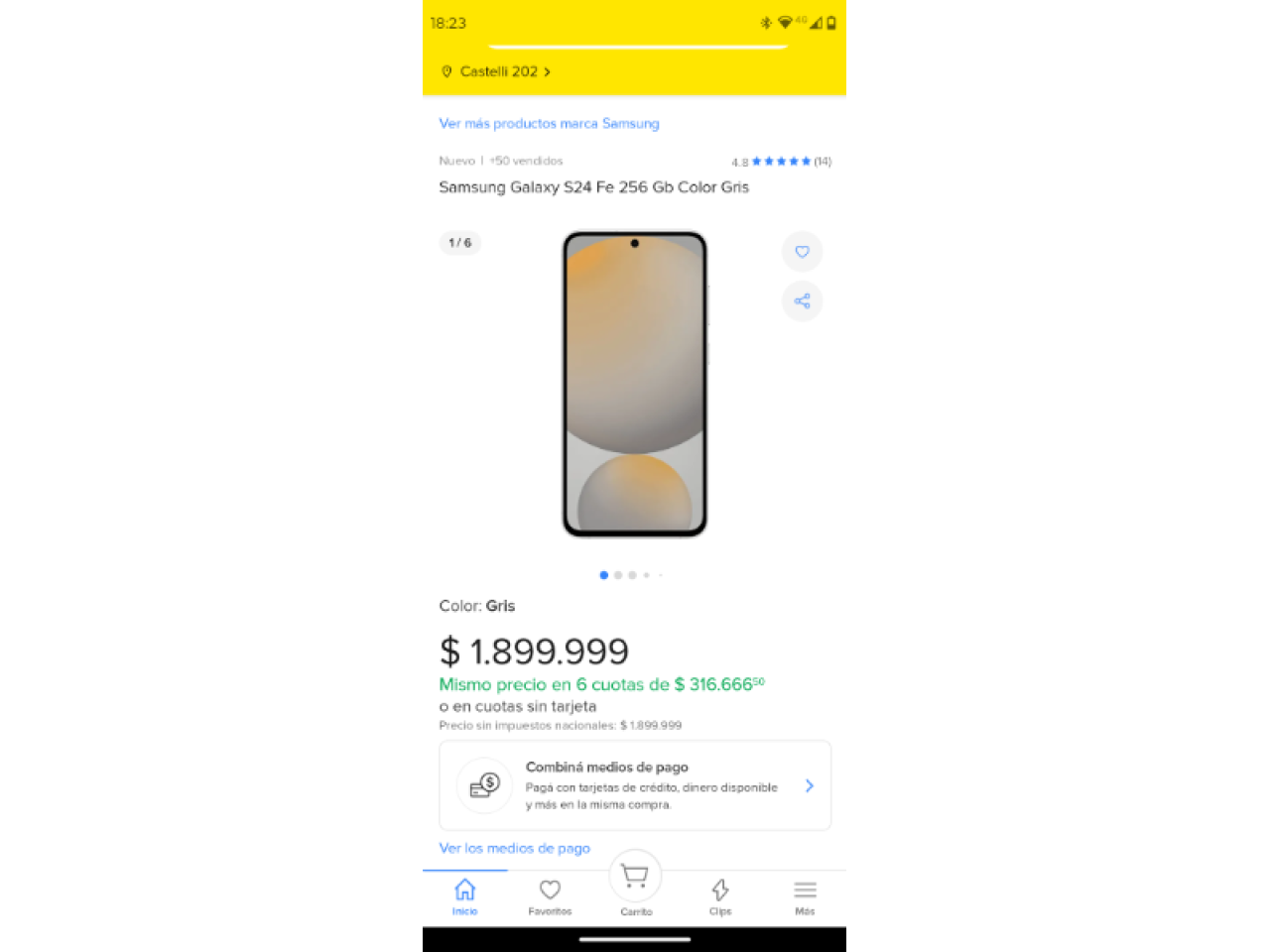Switch to the Clips tab
1270x952 pixels.
pyautogui.click(x=720, y=896)
